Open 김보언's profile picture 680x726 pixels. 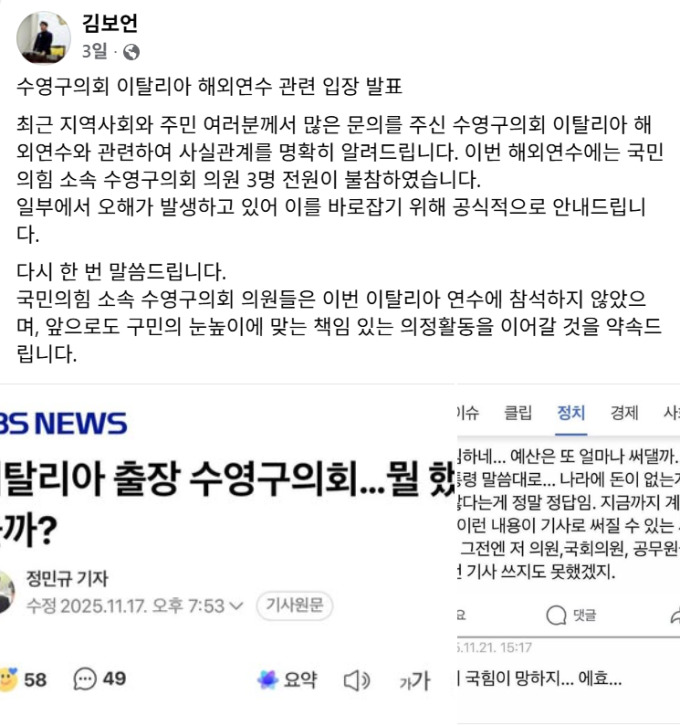click(43, 37)
